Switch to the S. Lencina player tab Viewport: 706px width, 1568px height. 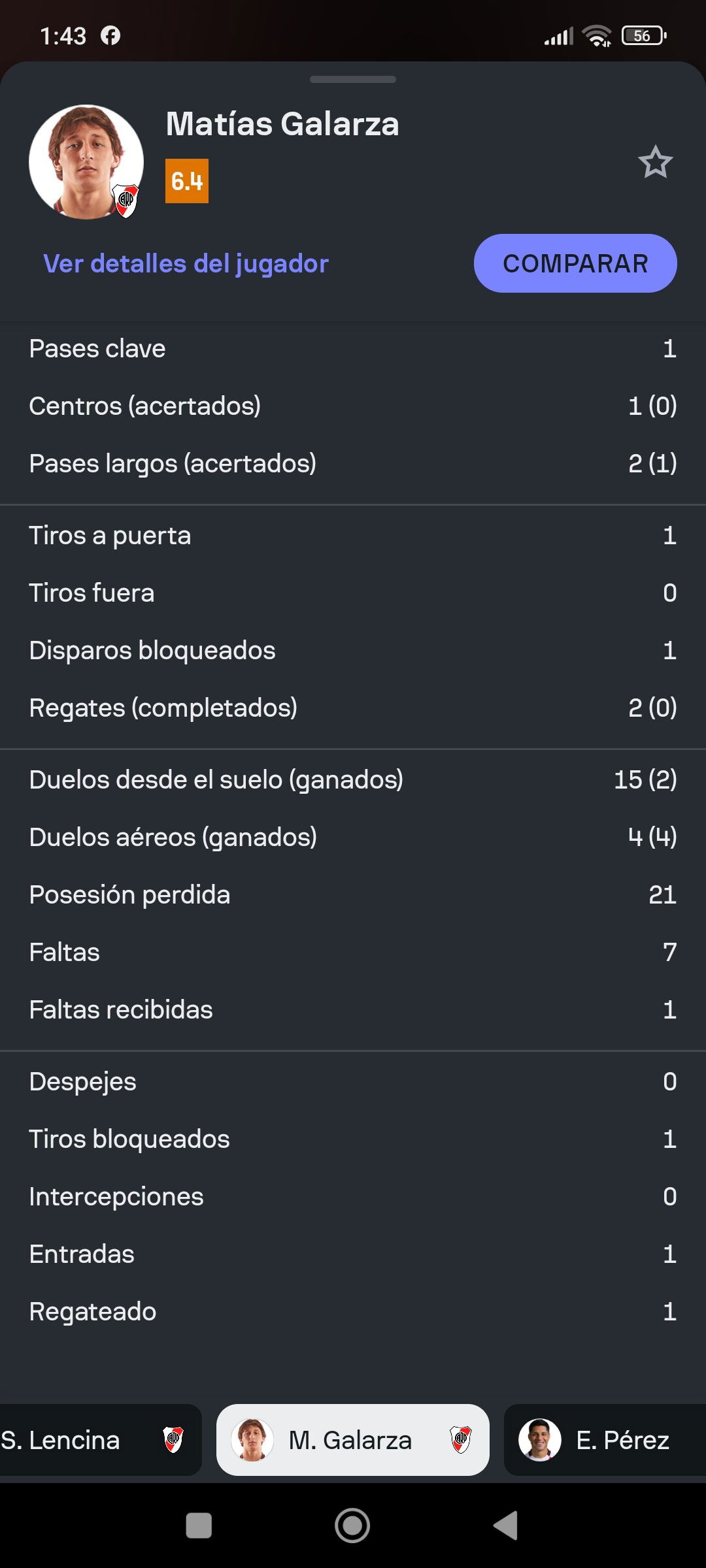click(x=101, y=1440)
